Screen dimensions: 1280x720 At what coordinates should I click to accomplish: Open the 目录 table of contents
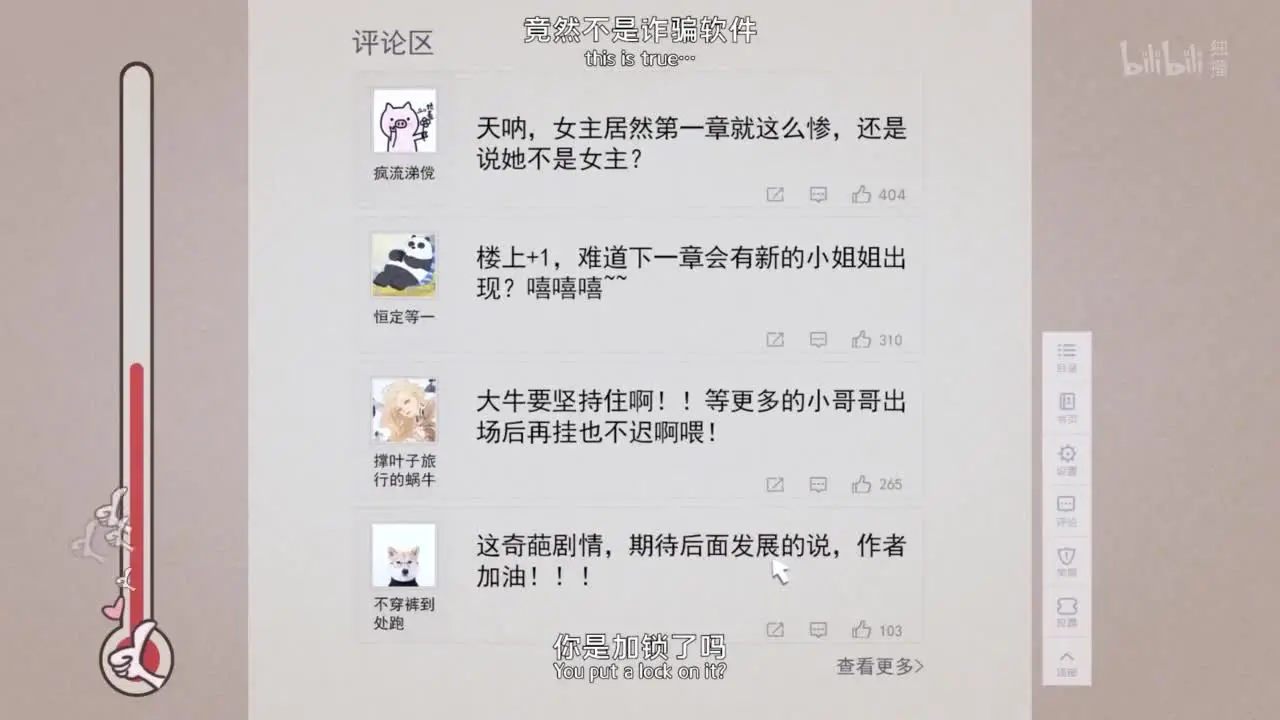click(x=1067, y=356)
